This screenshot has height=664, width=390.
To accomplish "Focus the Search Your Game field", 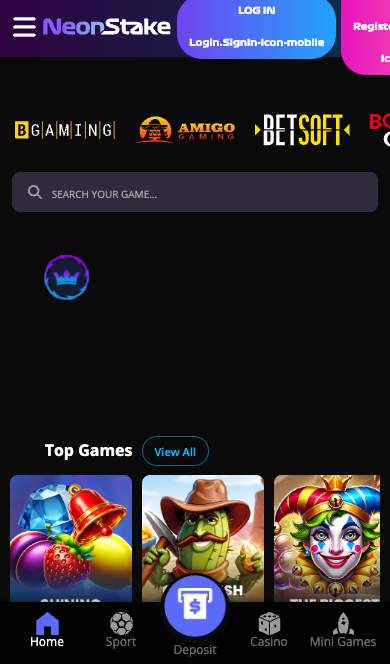I will (195, 192).
